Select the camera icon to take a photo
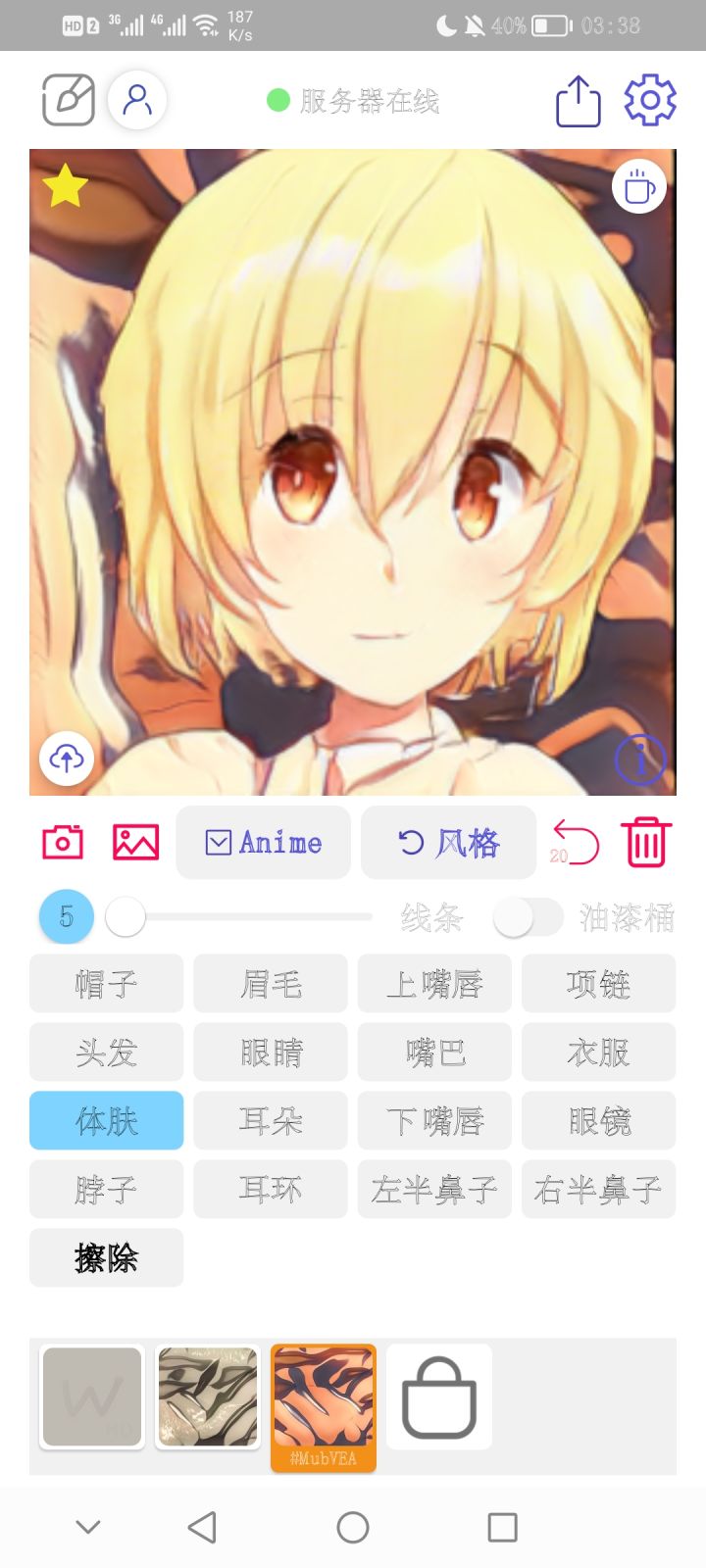 pos(62,841)
